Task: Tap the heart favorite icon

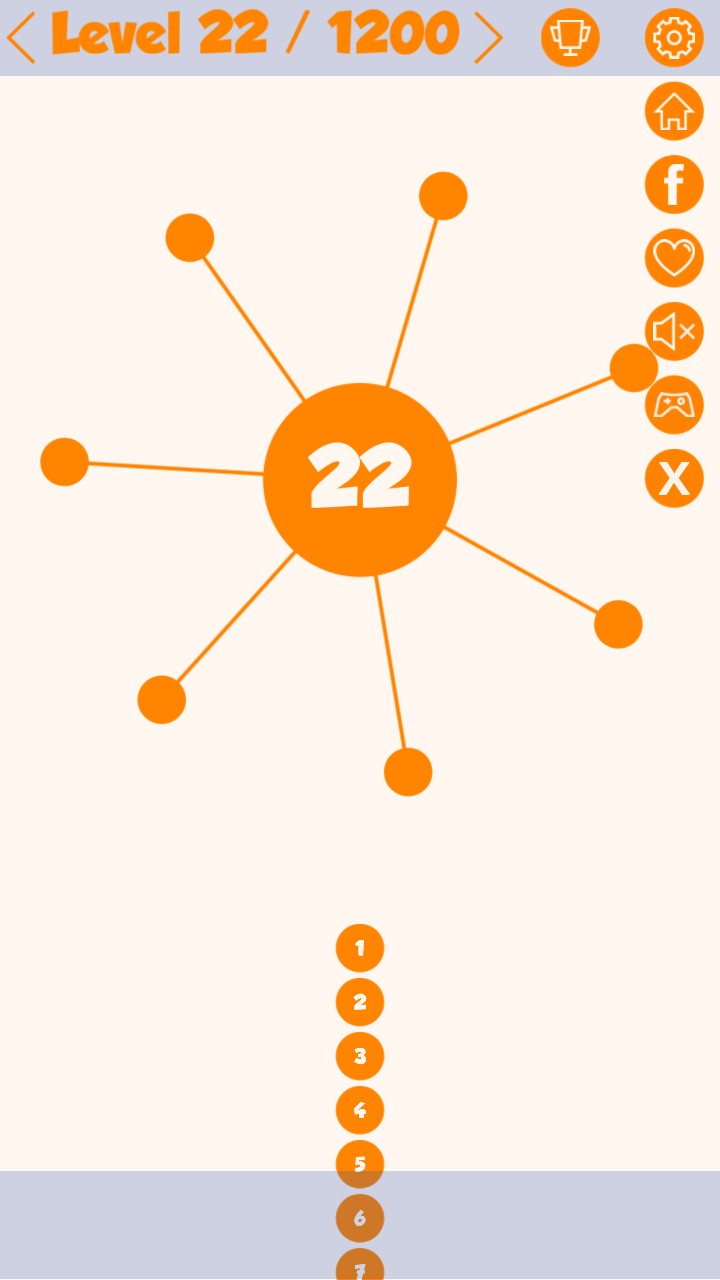Action: [x=673, y=258]
